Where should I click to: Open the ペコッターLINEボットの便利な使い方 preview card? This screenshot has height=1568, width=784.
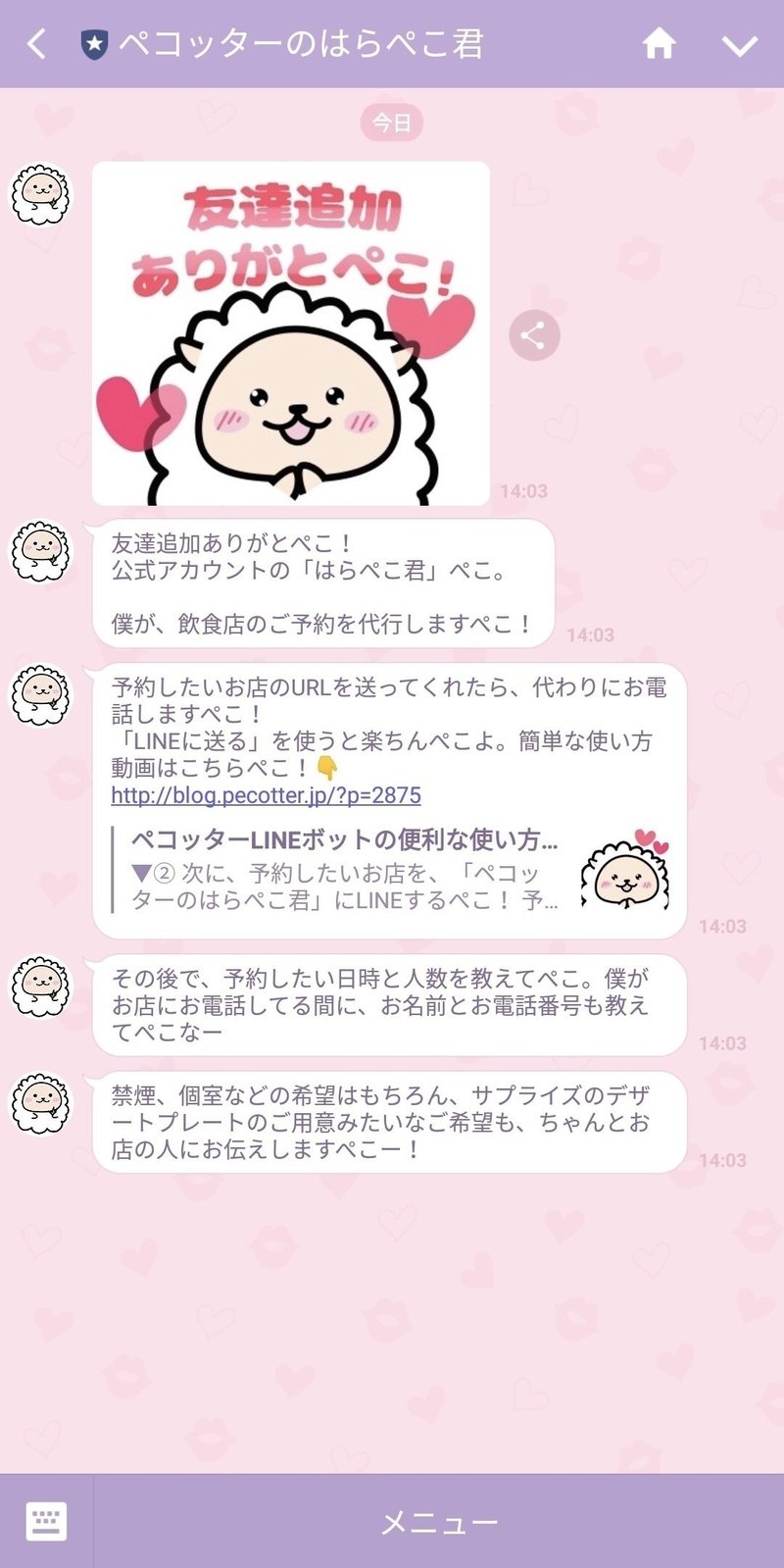(x=392, y=870)
